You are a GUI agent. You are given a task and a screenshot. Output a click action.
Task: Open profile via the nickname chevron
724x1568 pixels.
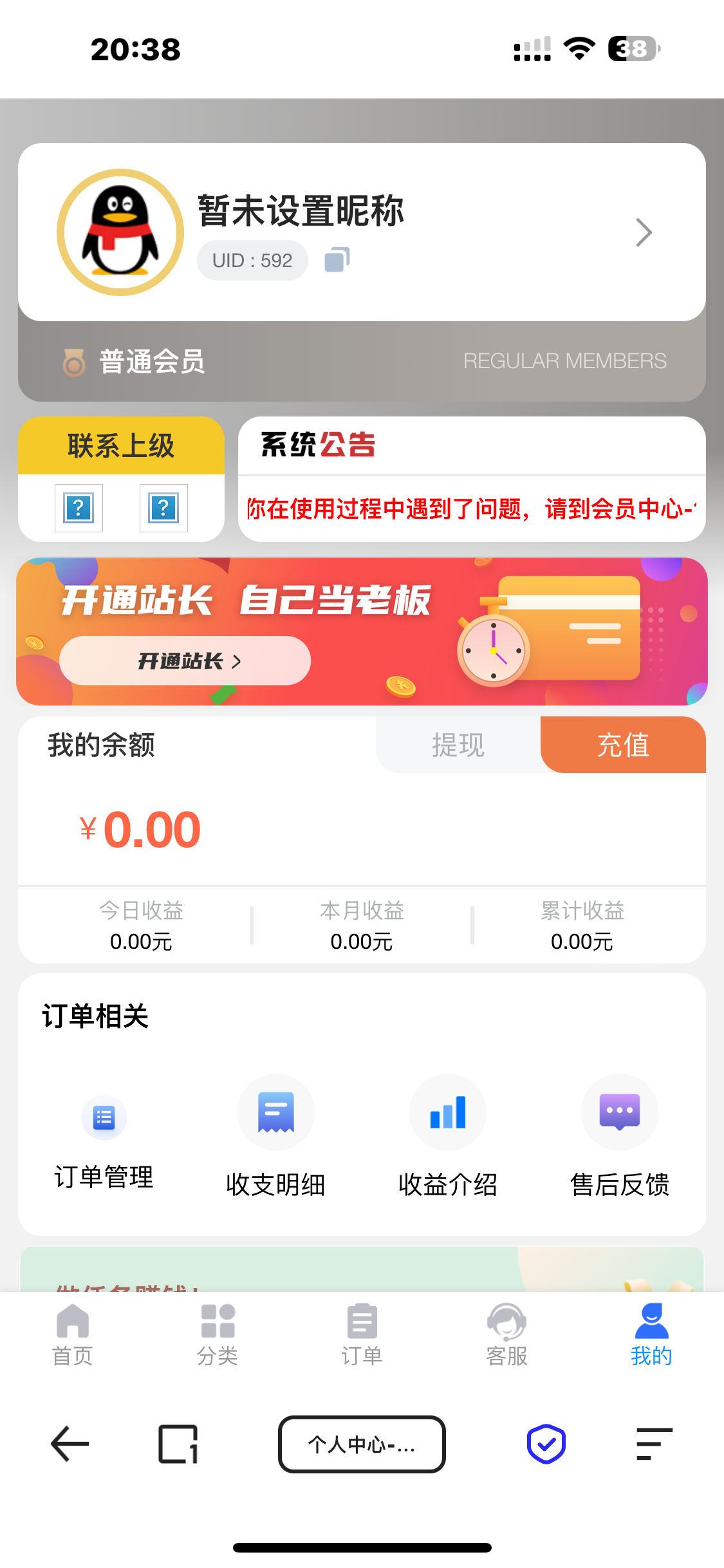644,232
